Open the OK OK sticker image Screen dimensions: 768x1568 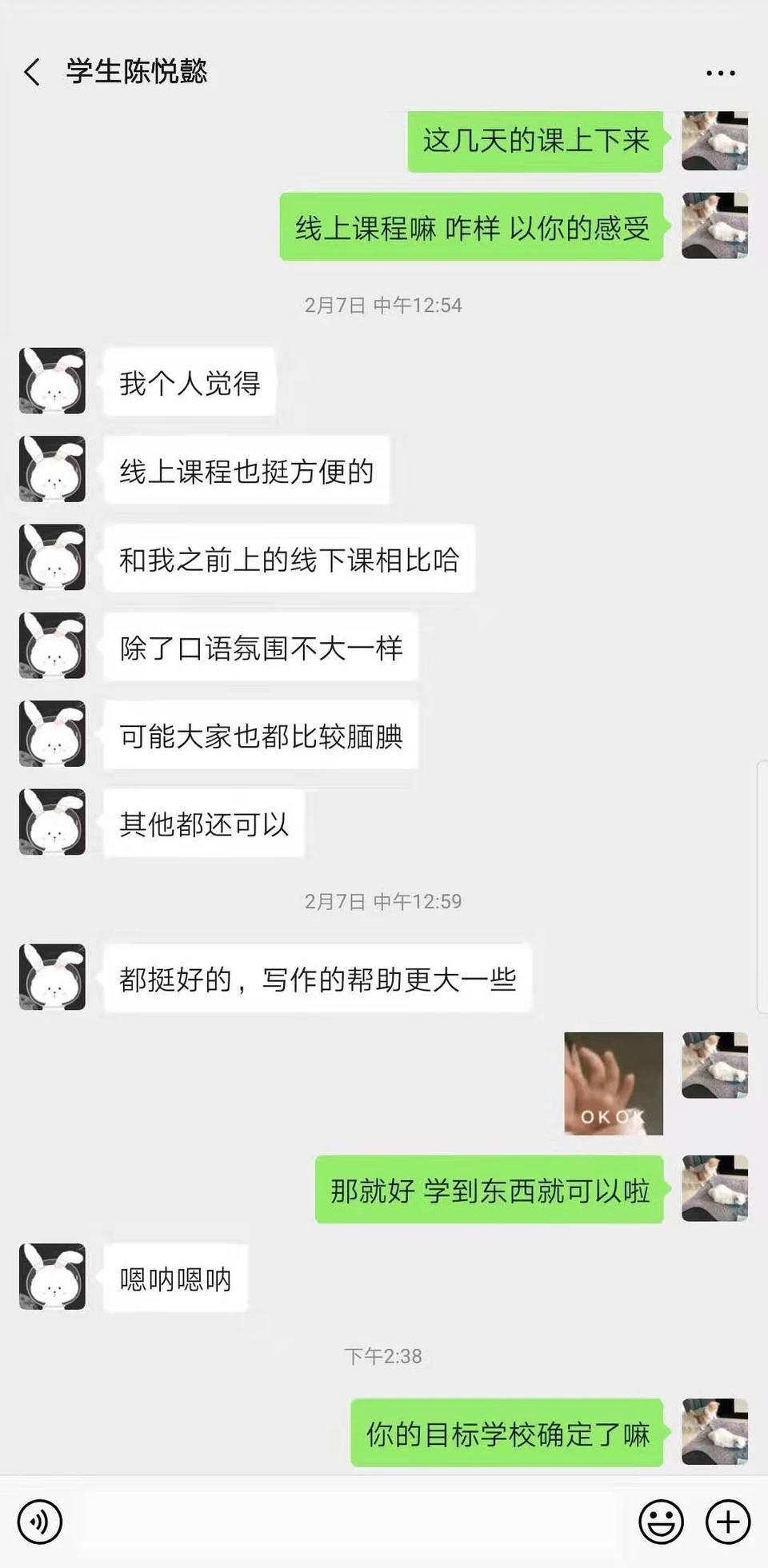pyautogui.click(x=614, y=1083)
